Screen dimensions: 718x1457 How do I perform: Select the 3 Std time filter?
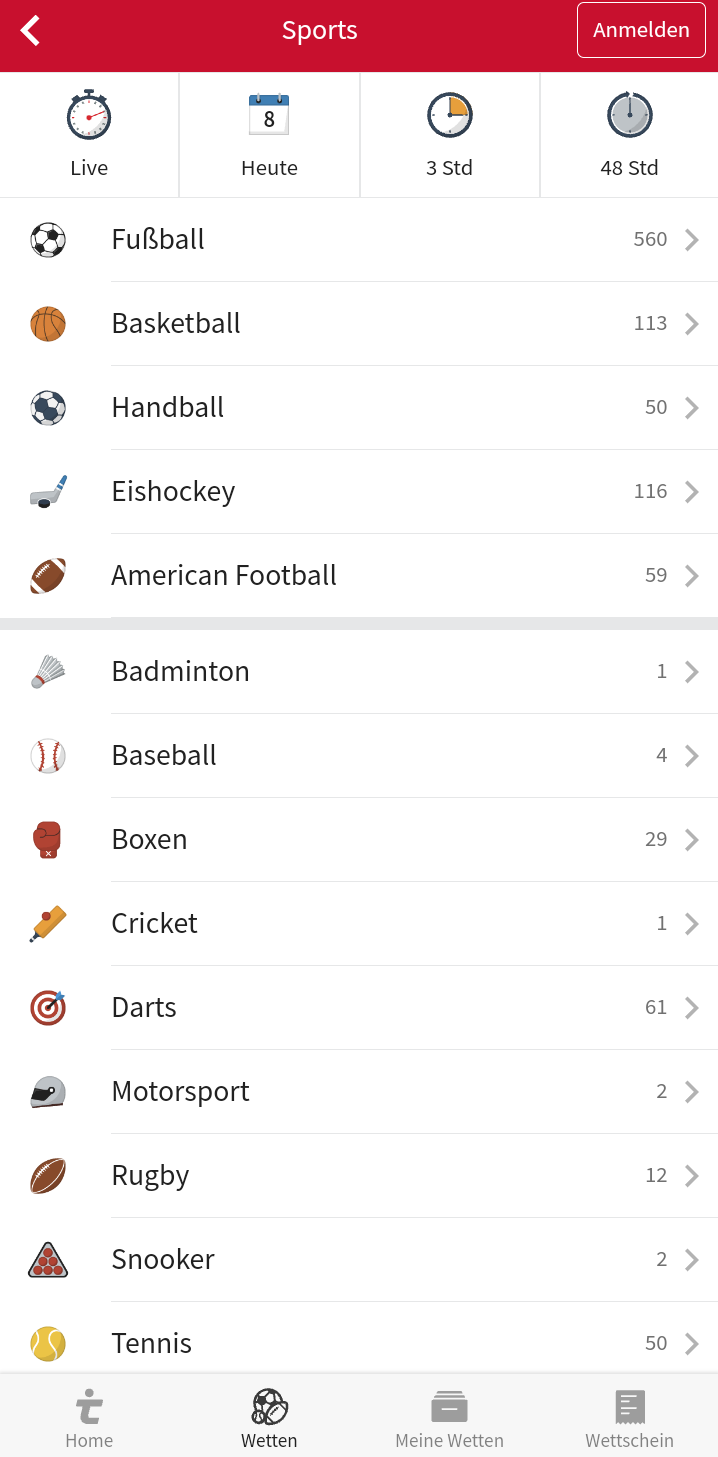(449, 135)
